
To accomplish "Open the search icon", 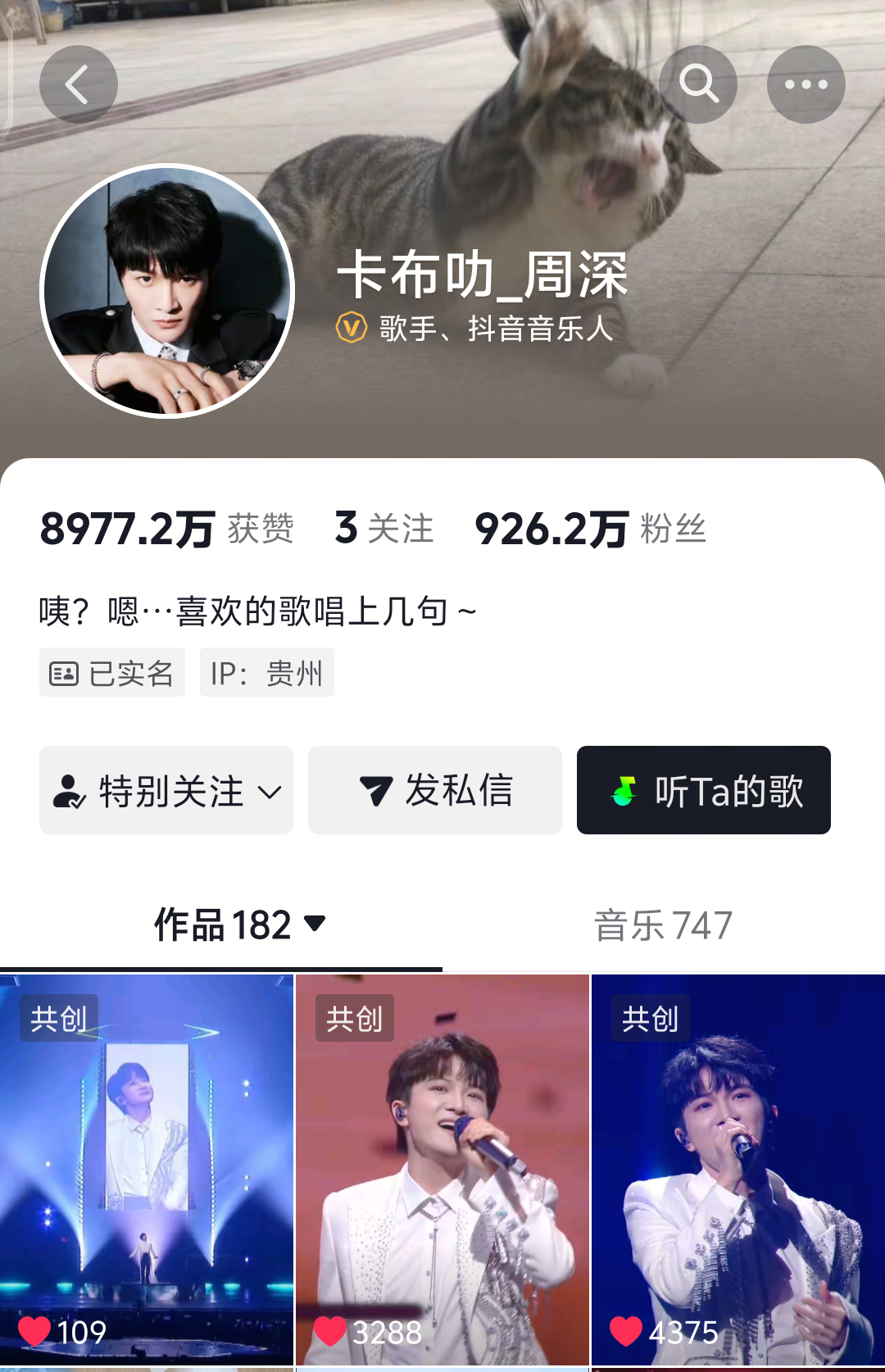I will [697, 84].
